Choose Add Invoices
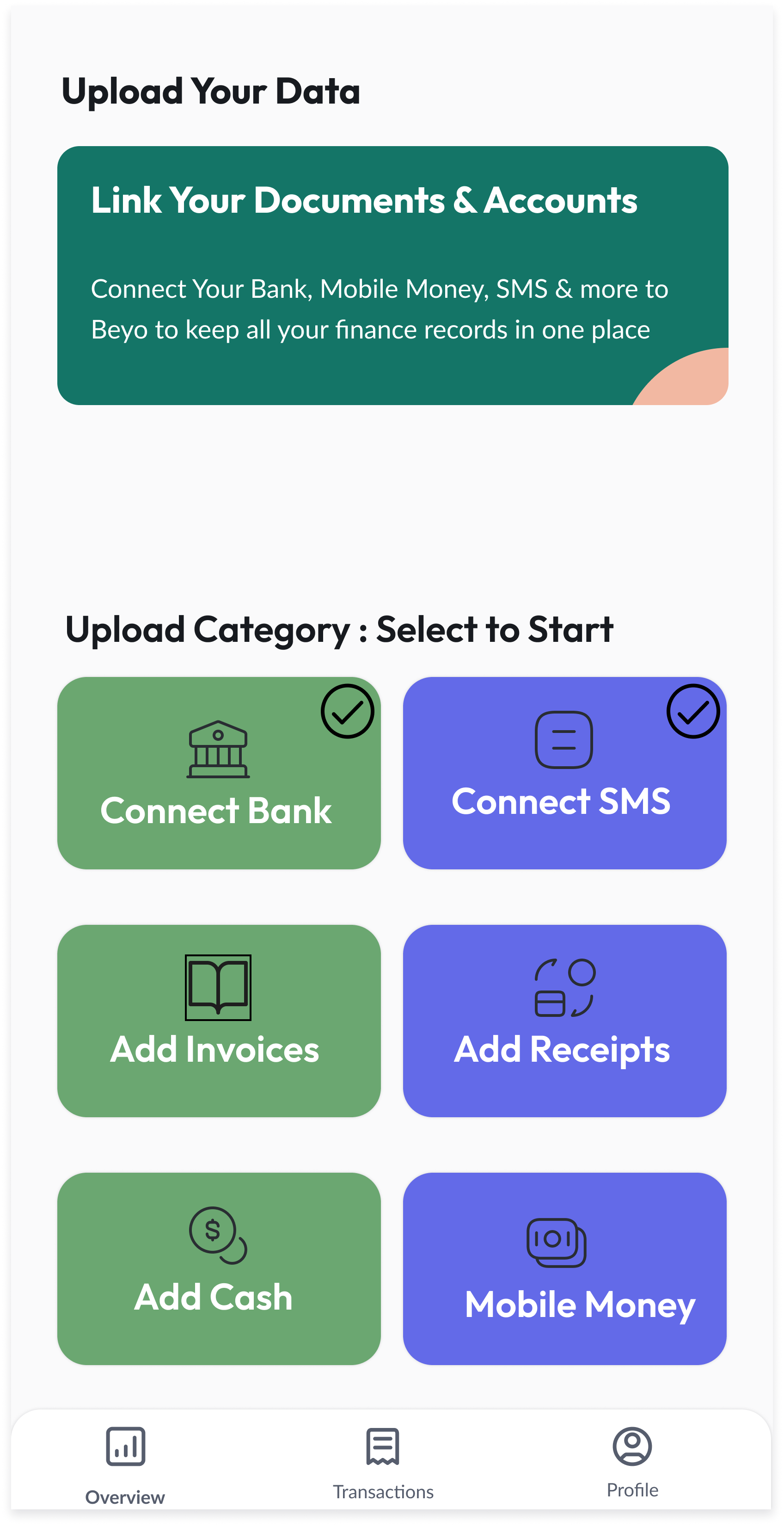This screenshot has height=1526, width=784. 219,1021
